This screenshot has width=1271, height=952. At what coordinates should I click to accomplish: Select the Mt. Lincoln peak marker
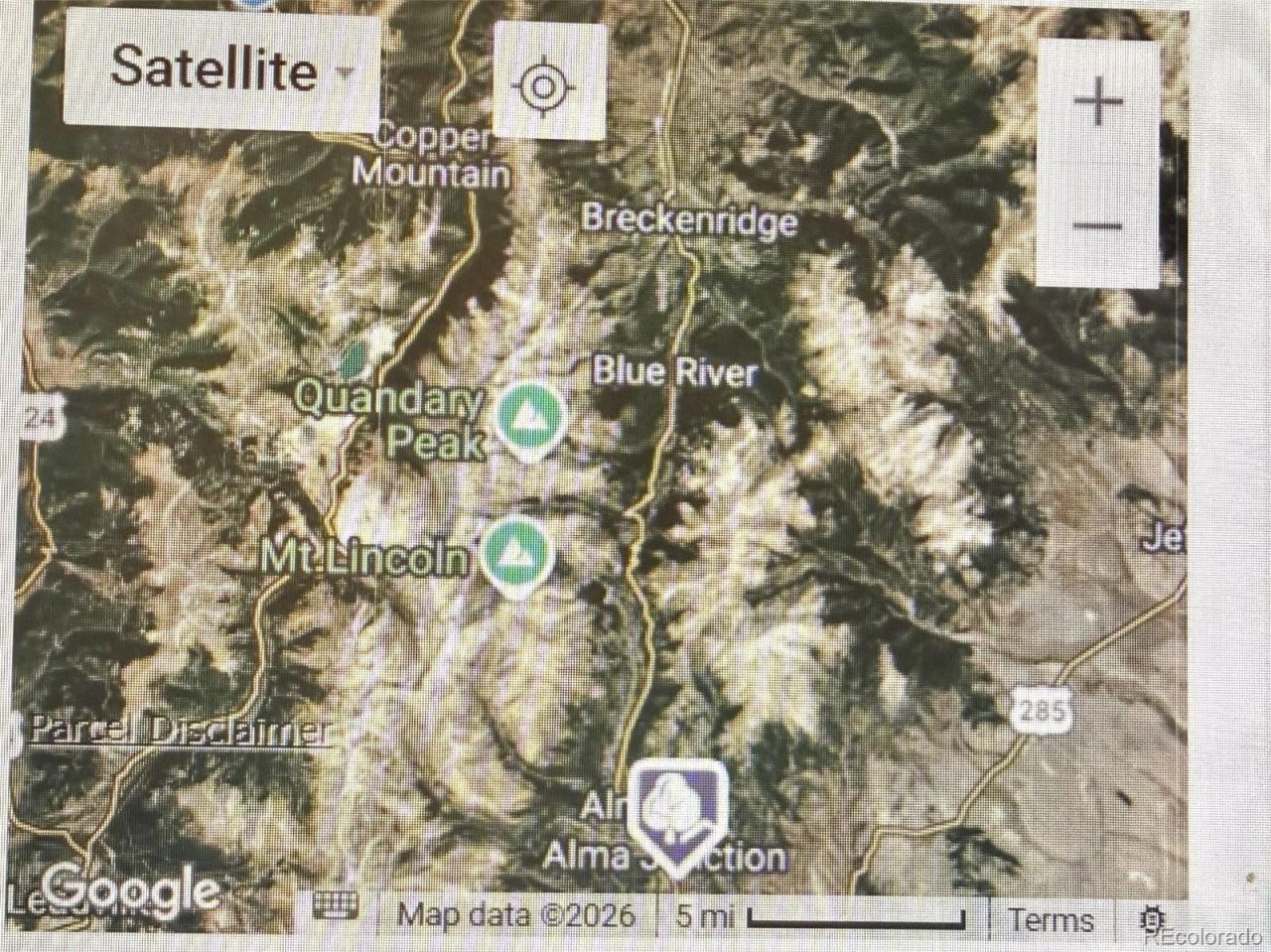coord(516,554)
